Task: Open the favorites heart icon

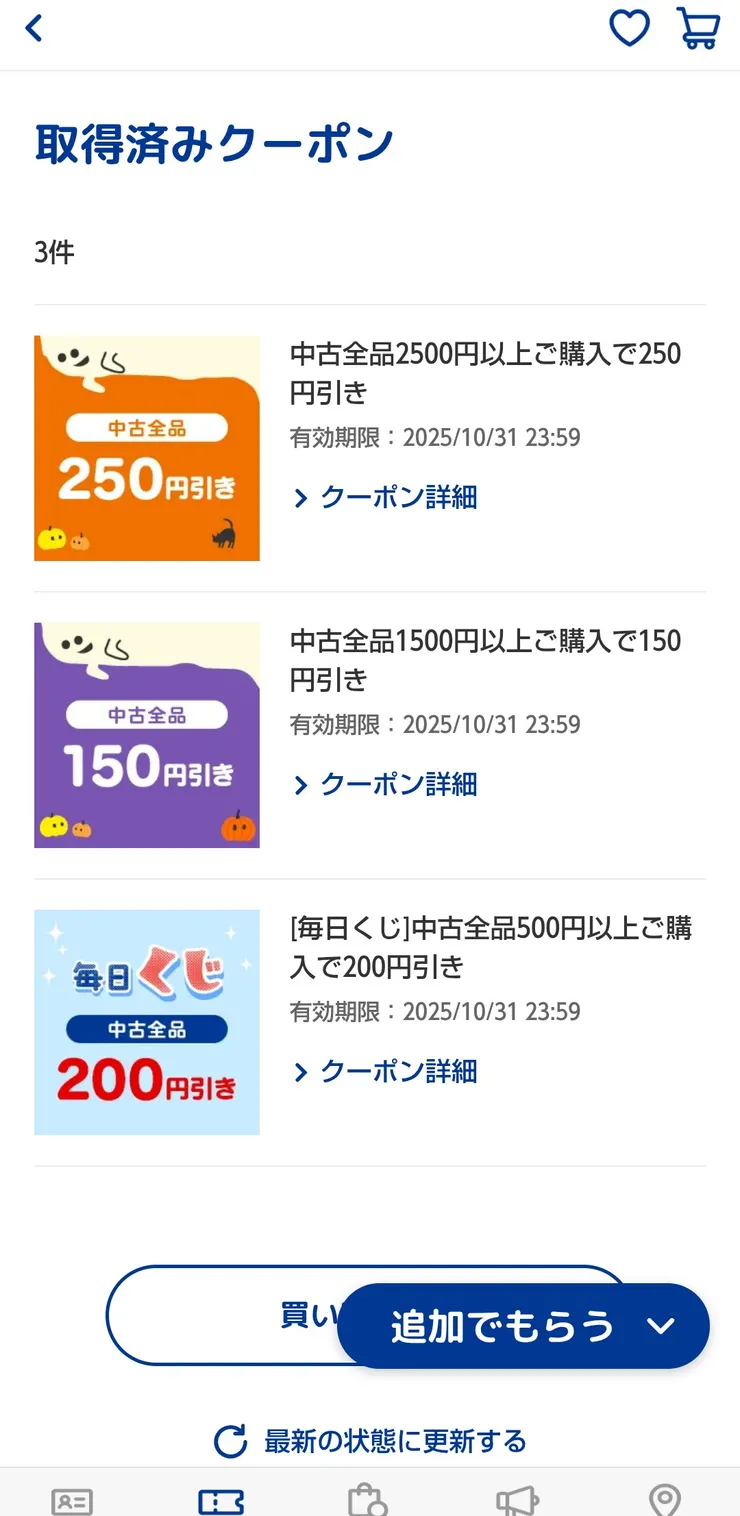Action: click(x=629, y=28)
